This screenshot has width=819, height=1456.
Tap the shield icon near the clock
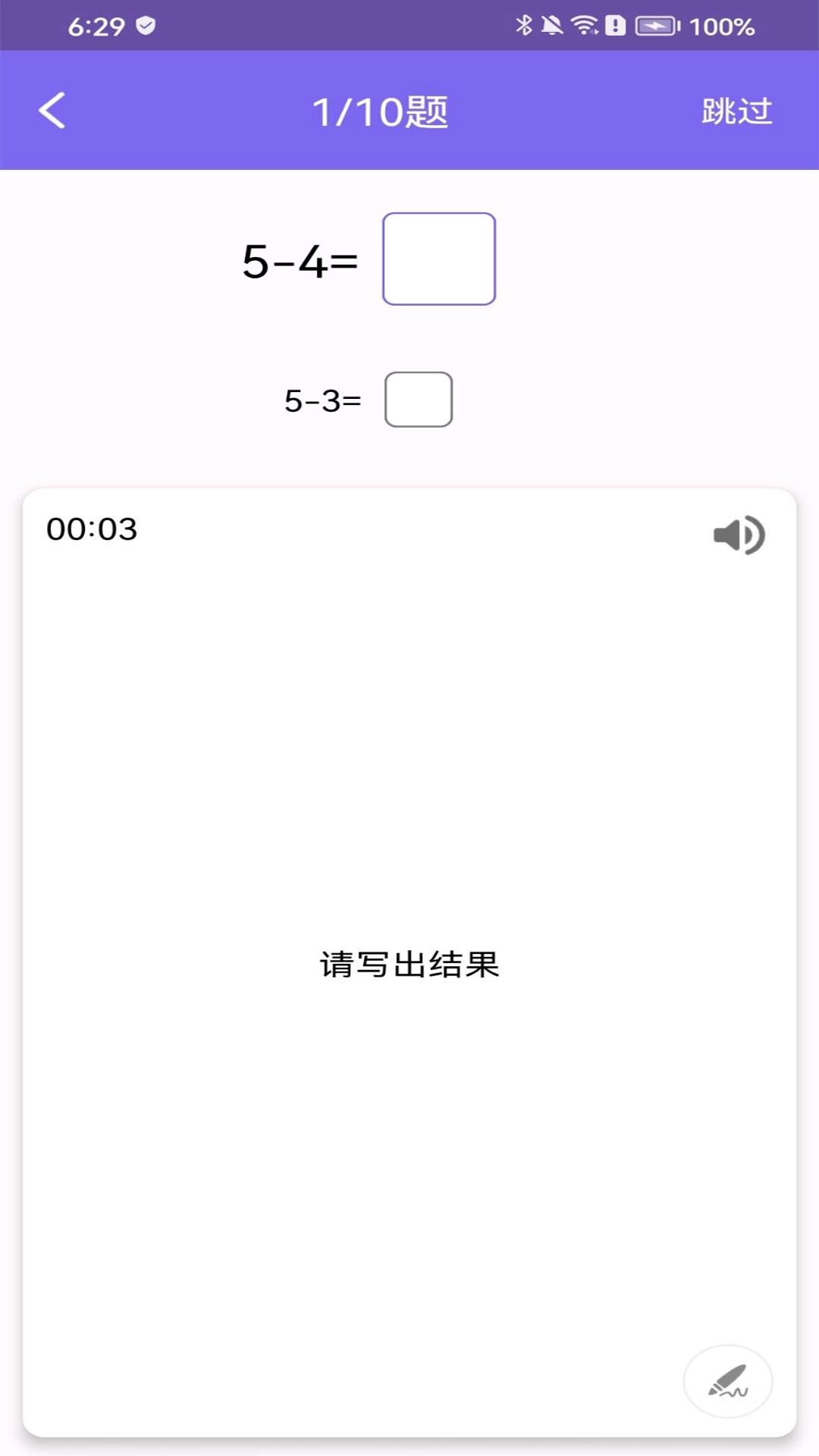(x=144, y=25)
